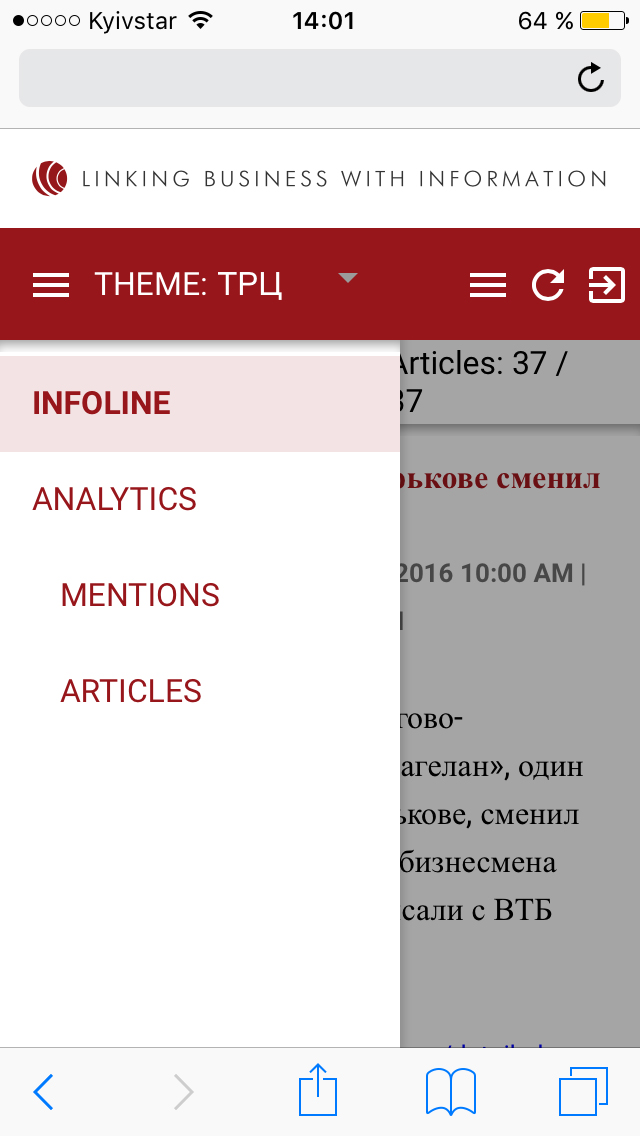Expand the Theme dropdown arrow
The width and height of the screenshot is (640, 1136).
[x=348, y=277]
